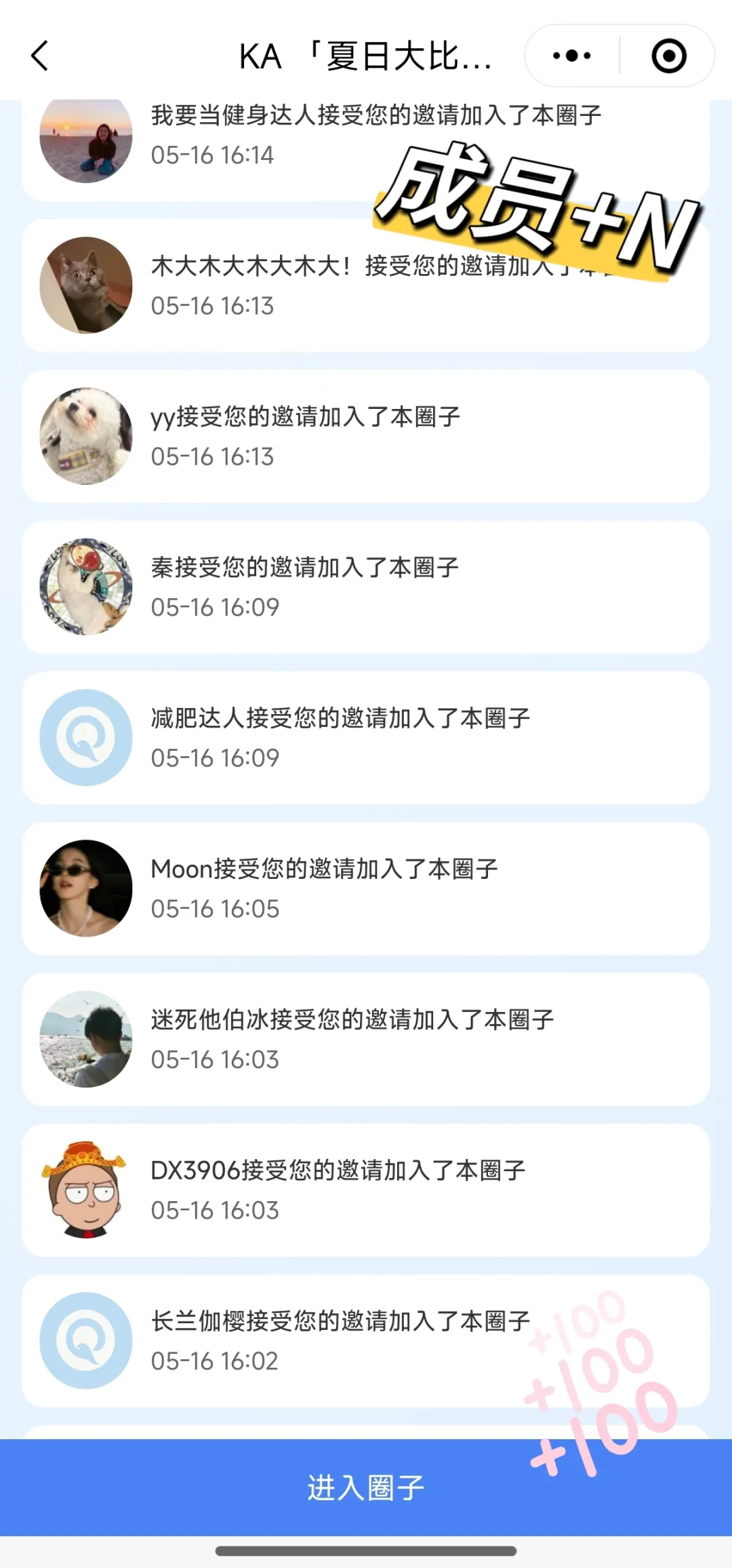
Task: Open yy's invitation acceptance message
Action: 305,417
